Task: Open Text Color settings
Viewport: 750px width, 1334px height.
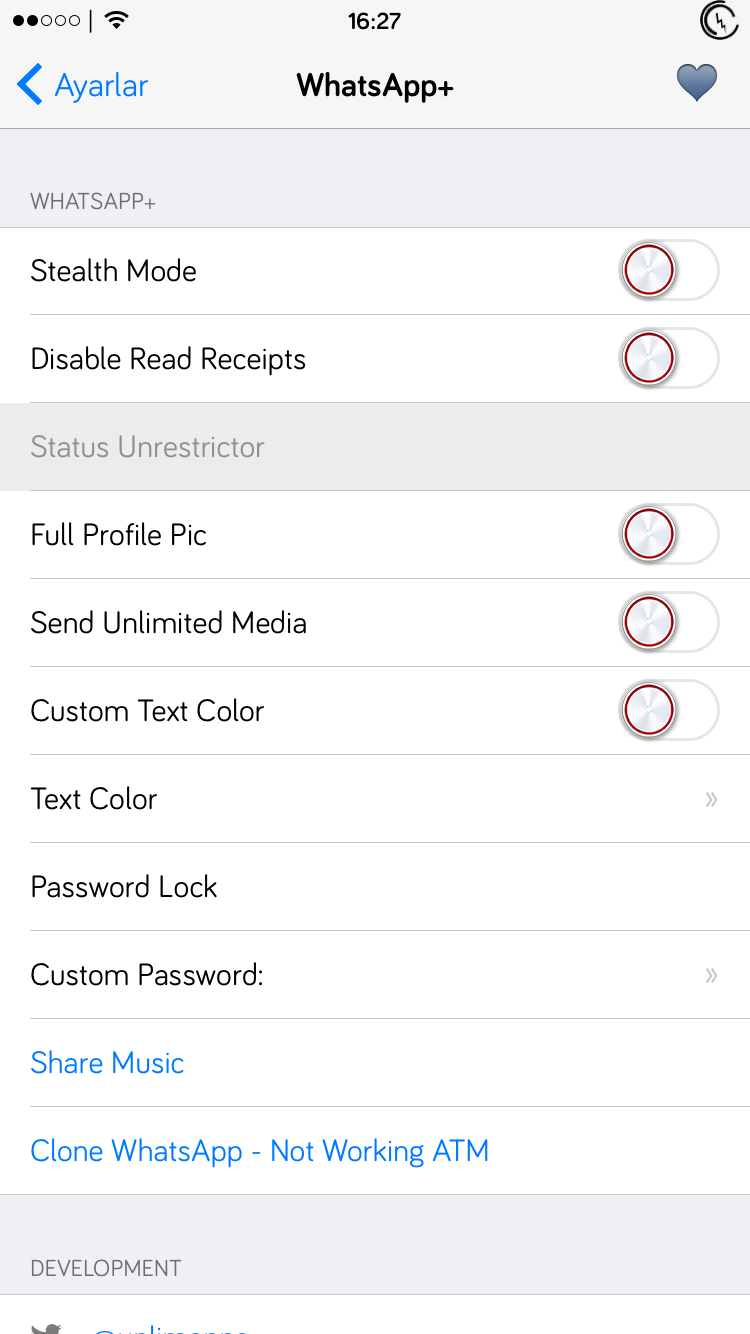Action: pos(375,799)
